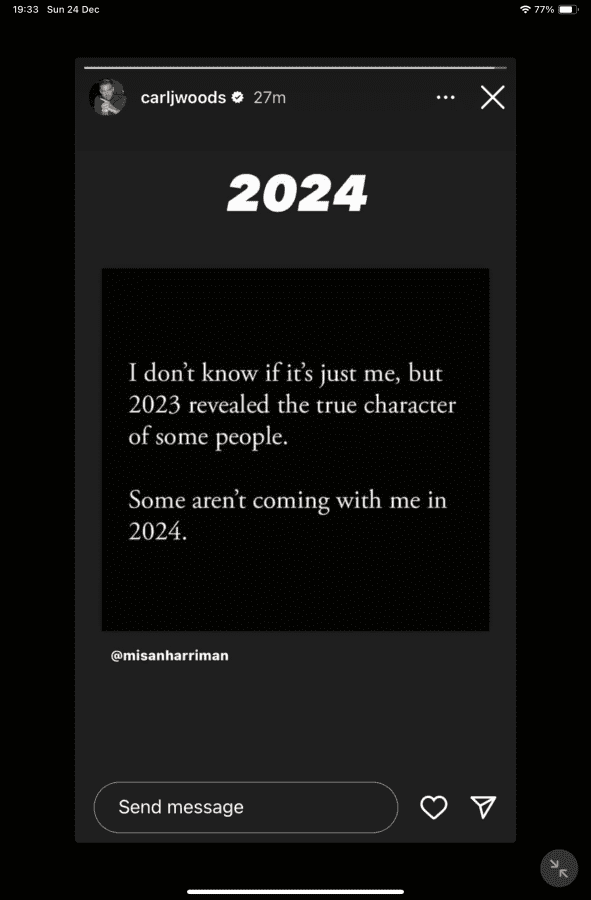Close the story viewer

pos(492,98)
